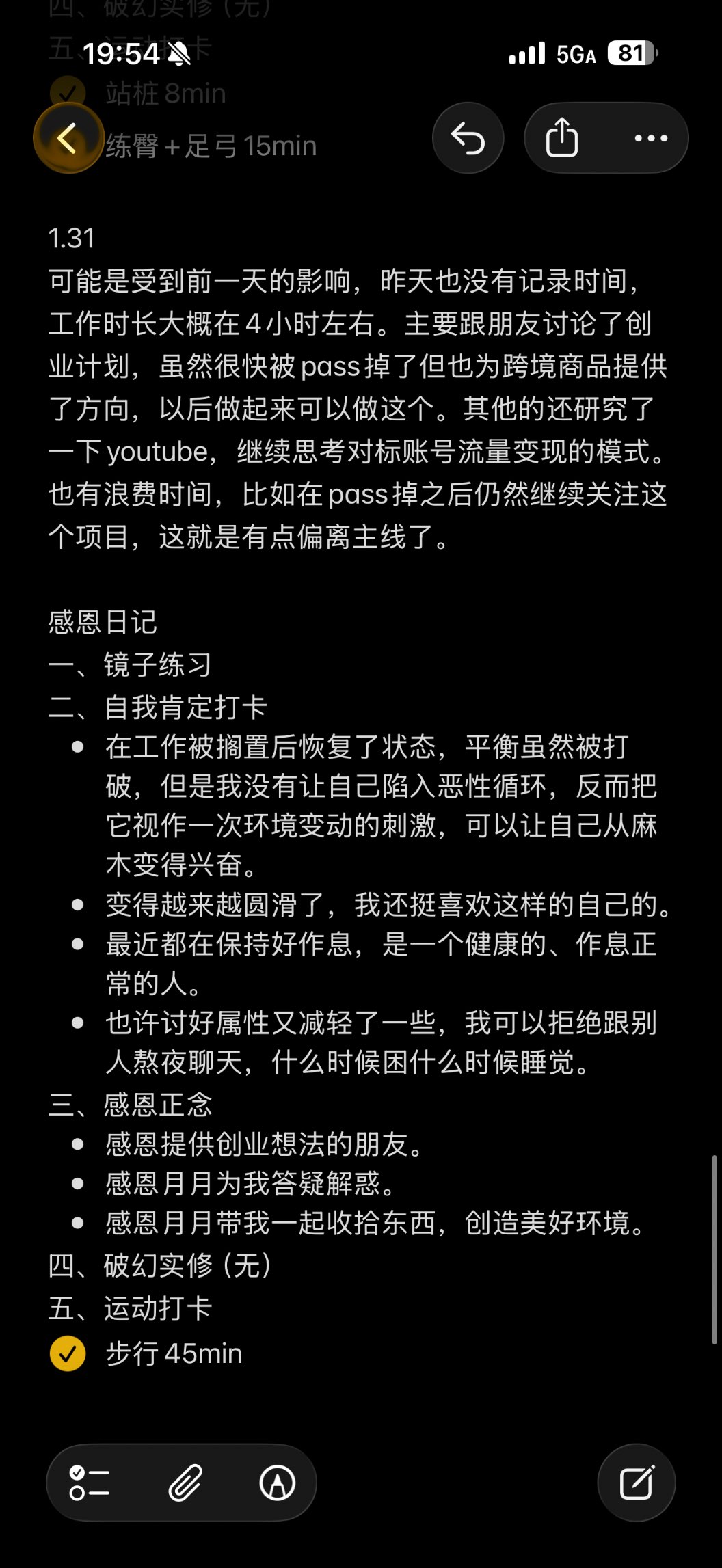Compose a new note
This screenshot has height=1568, width=722.
point(636,1483)
